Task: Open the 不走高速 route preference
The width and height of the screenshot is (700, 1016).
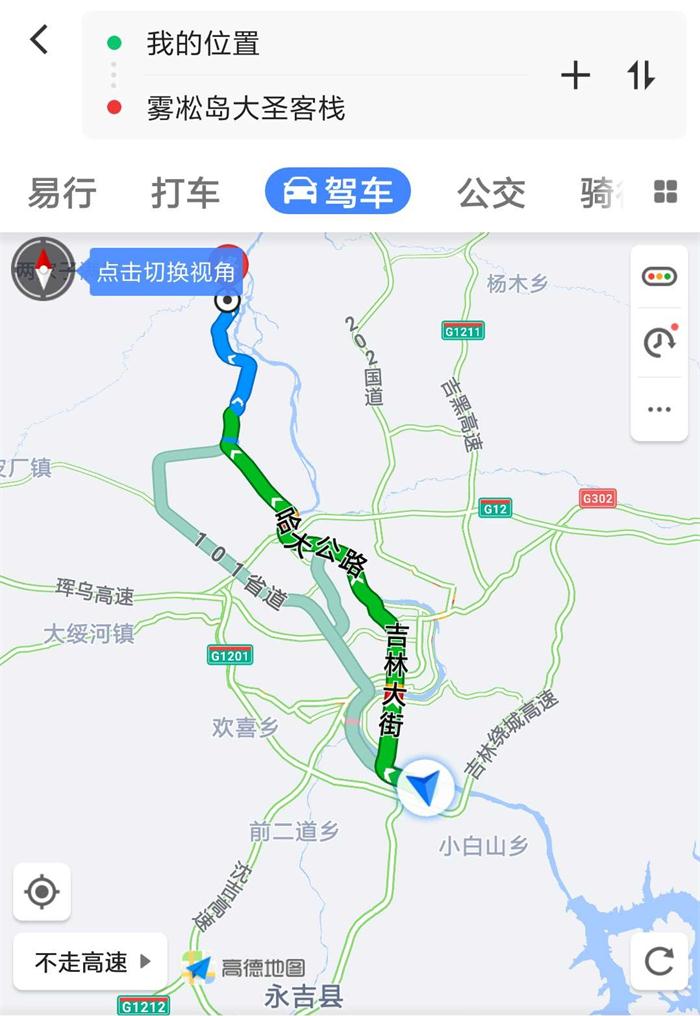Action: [91, 962]
